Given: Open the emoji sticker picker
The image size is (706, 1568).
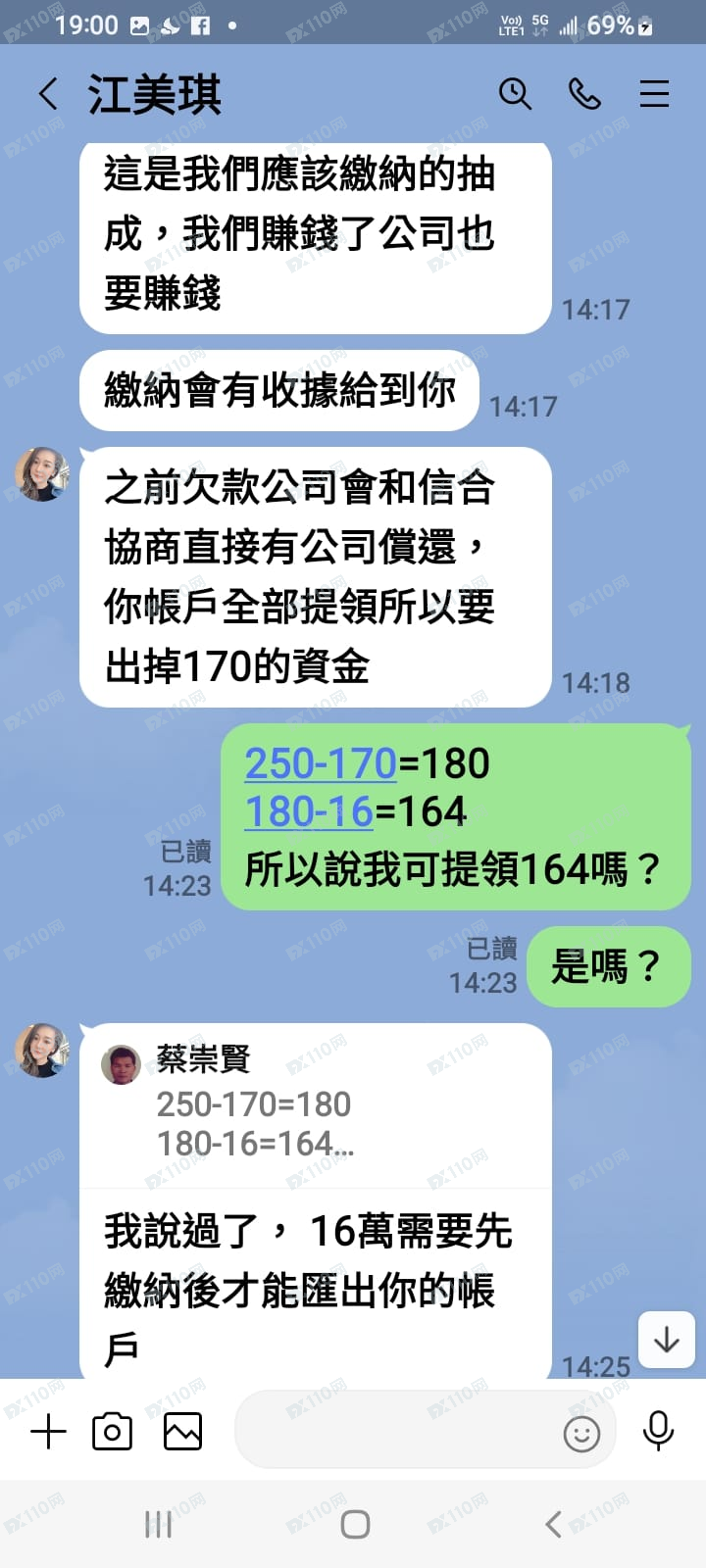Looking at the screenshot, I should click(x=581, y=1434).
